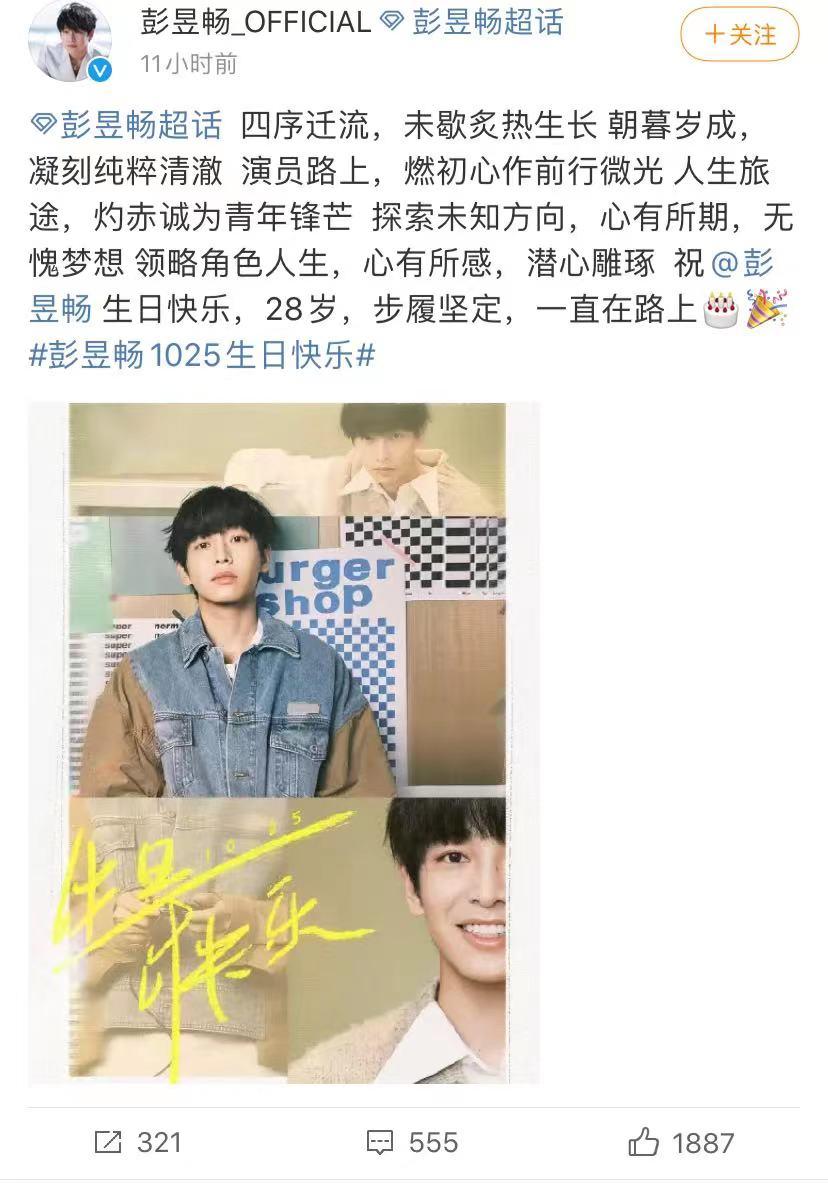Open the @mention link in the post text
This screenshot has height=1189, width=828.
[x=741, y=263]
